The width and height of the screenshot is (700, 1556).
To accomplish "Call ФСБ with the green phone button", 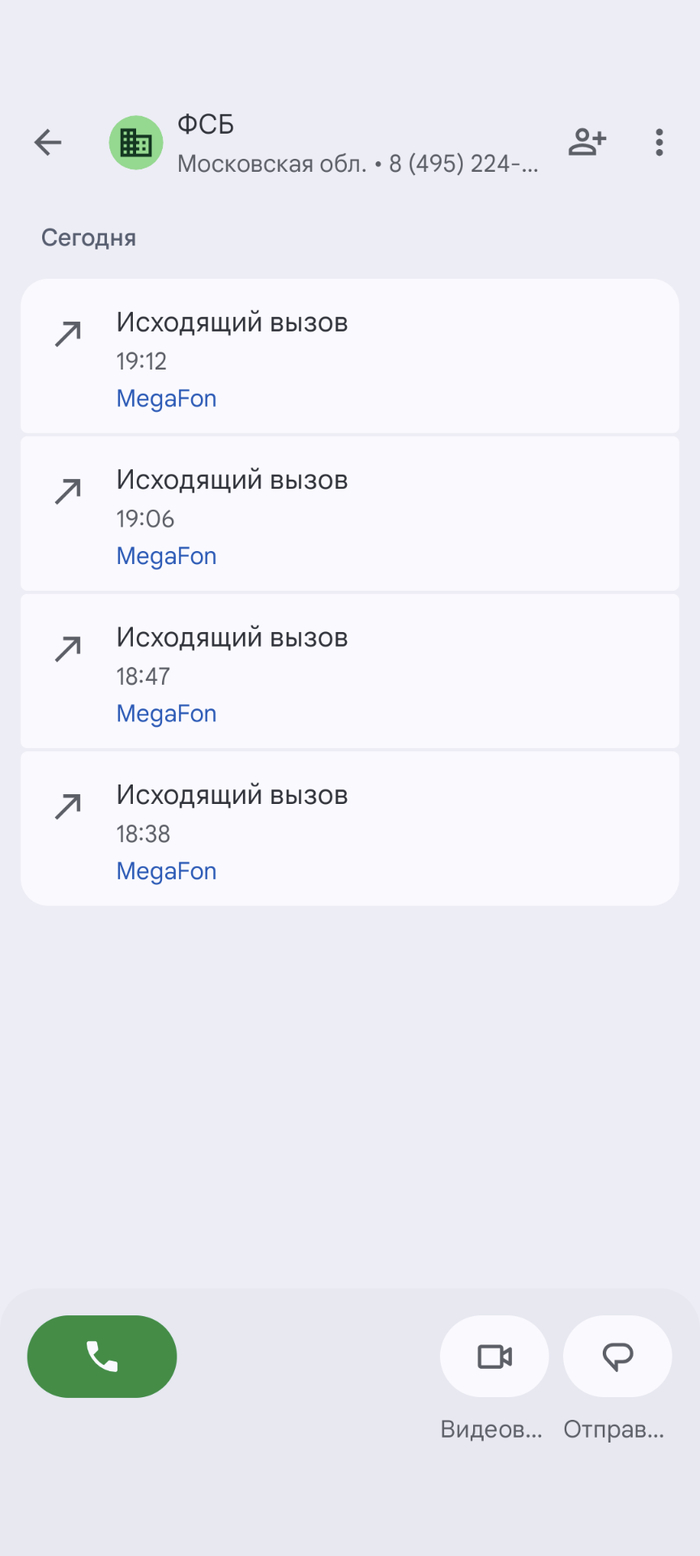I will (102, 1356).
